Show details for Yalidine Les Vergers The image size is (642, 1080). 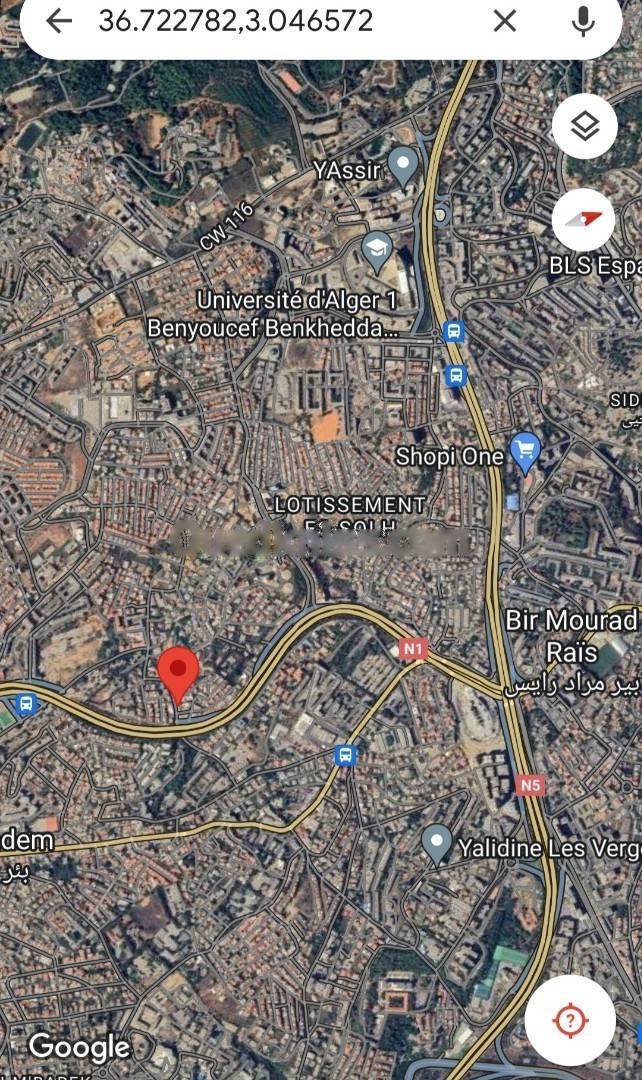coord(437,843)
